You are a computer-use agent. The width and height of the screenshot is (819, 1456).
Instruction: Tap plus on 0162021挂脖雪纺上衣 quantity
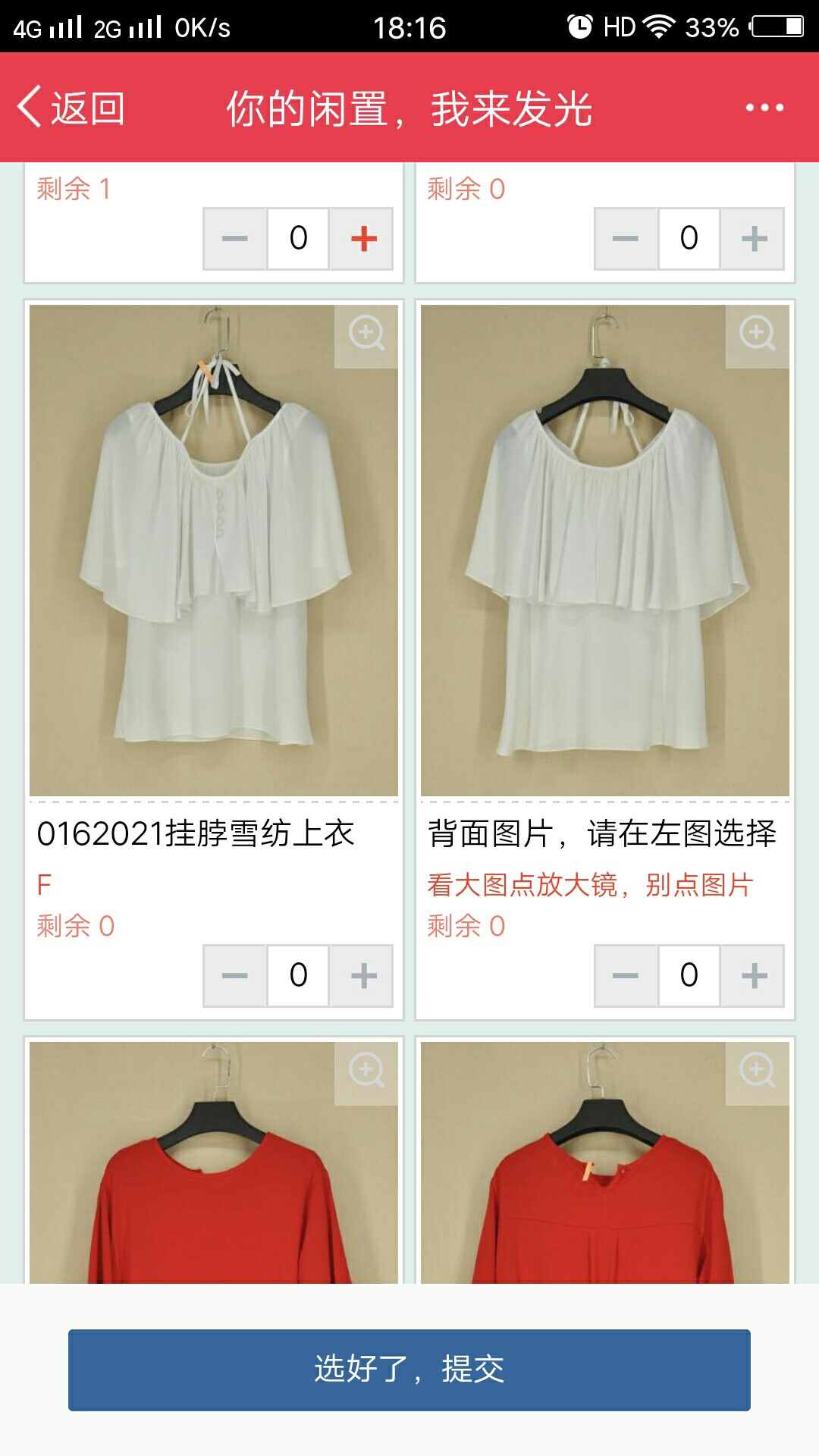362,975
